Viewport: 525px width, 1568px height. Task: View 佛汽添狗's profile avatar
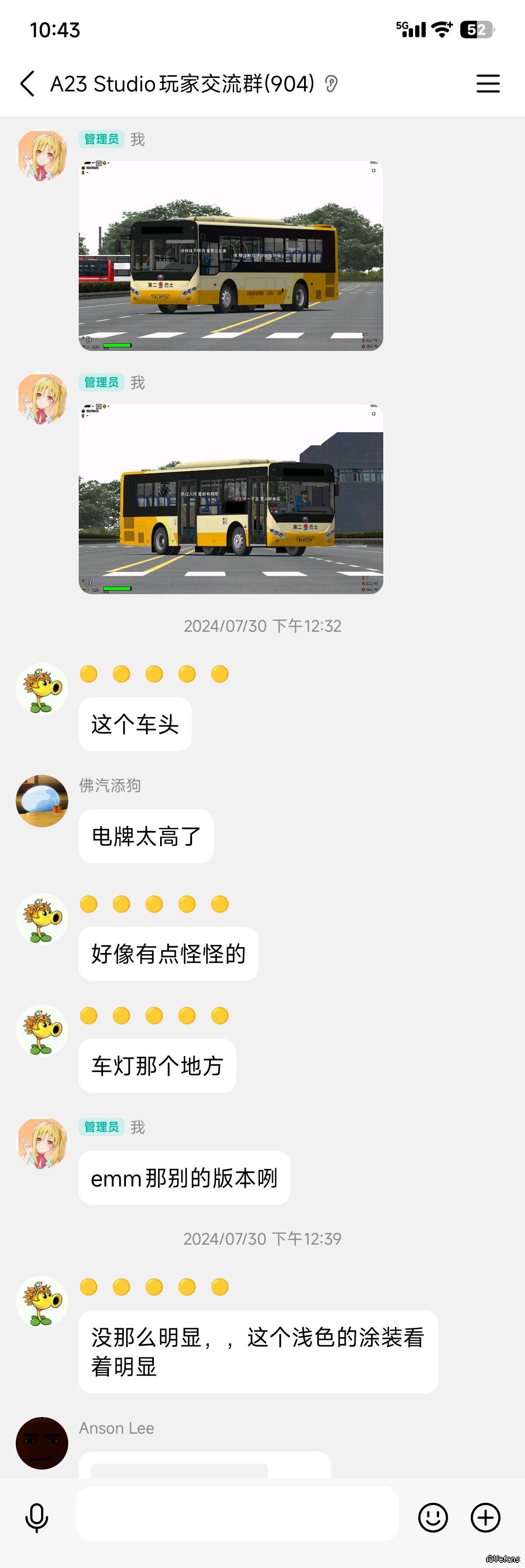42,801
